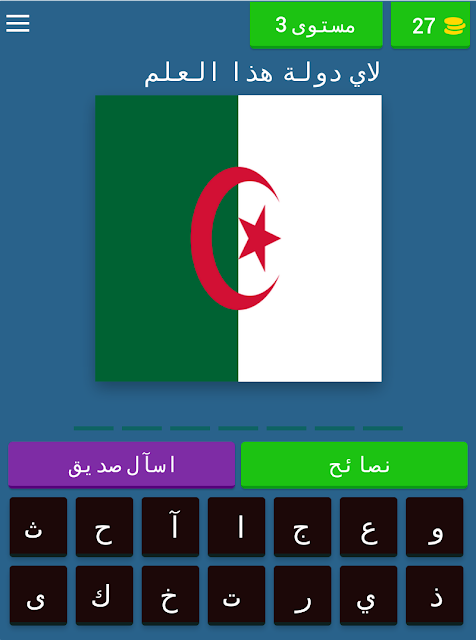476x640 pixels.
Task: Choose the letter ر tile
Action: click(x=303, y=596)
